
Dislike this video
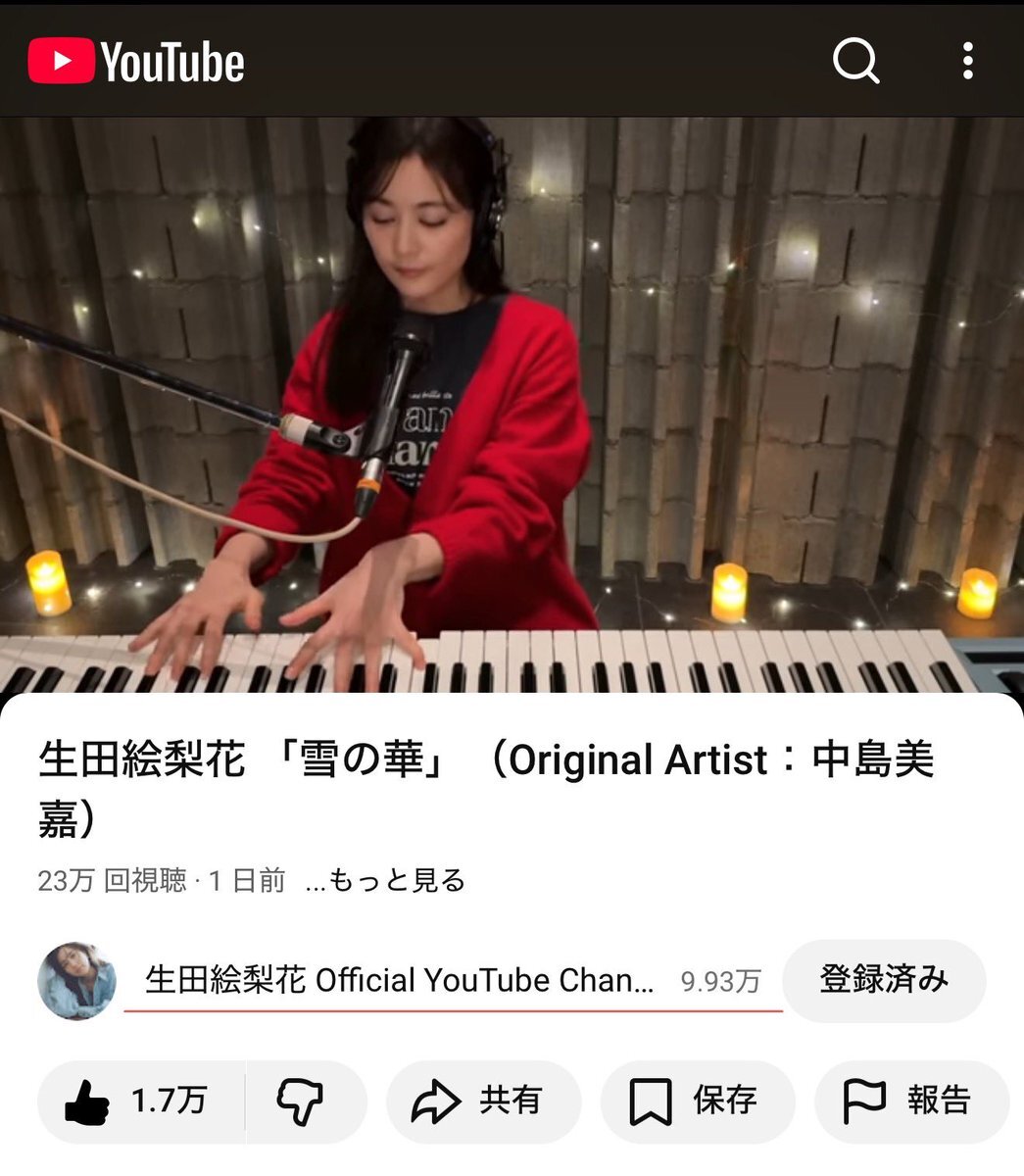[x=301, y=1102]
